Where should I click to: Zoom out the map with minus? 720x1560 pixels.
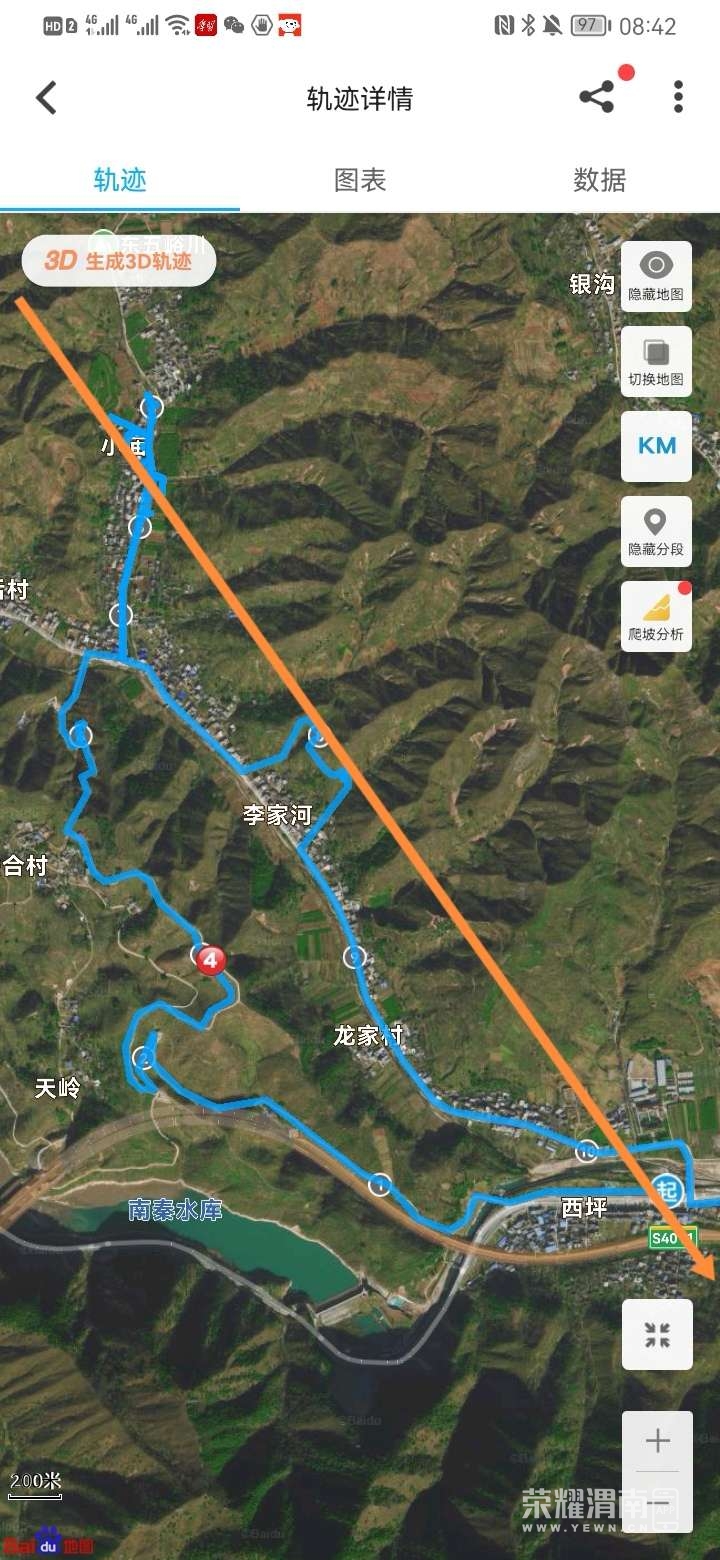click(657, 1502)
